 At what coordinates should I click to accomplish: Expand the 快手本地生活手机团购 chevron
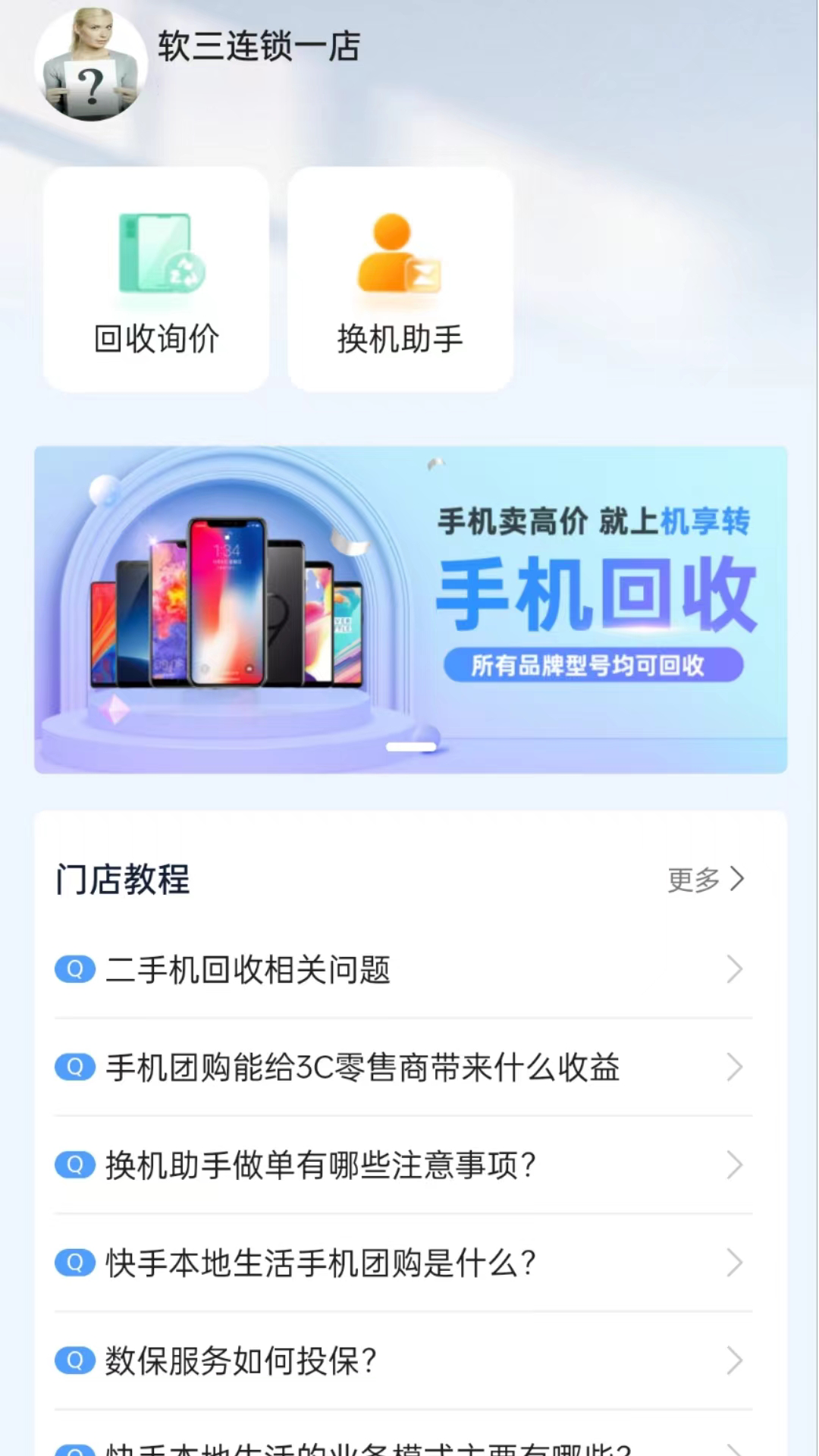(734, 1263)
